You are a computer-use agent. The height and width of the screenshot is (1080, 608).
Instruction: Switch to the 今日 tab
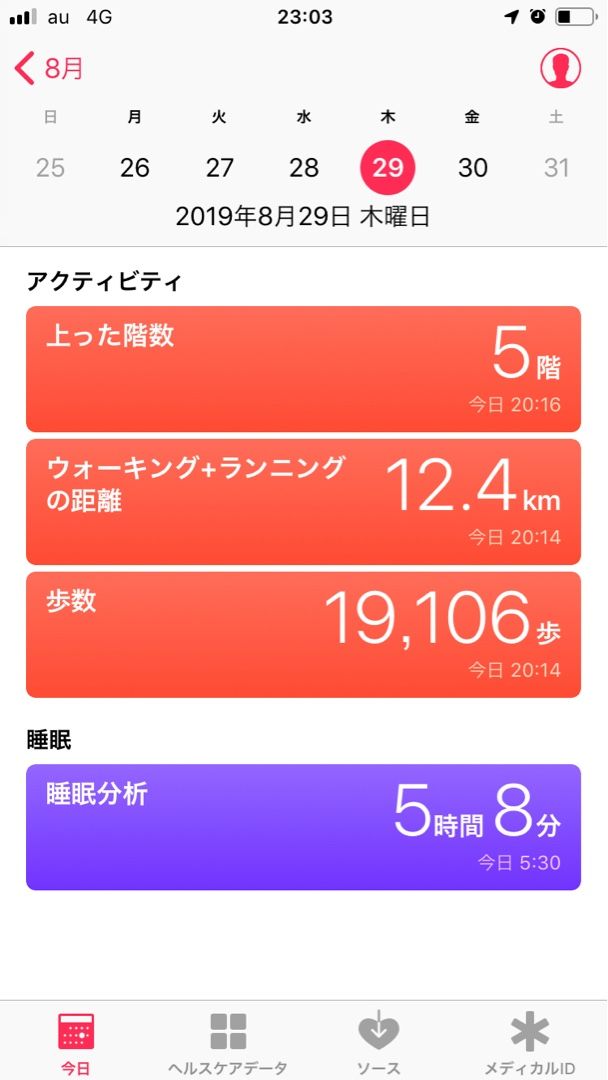76,1042
